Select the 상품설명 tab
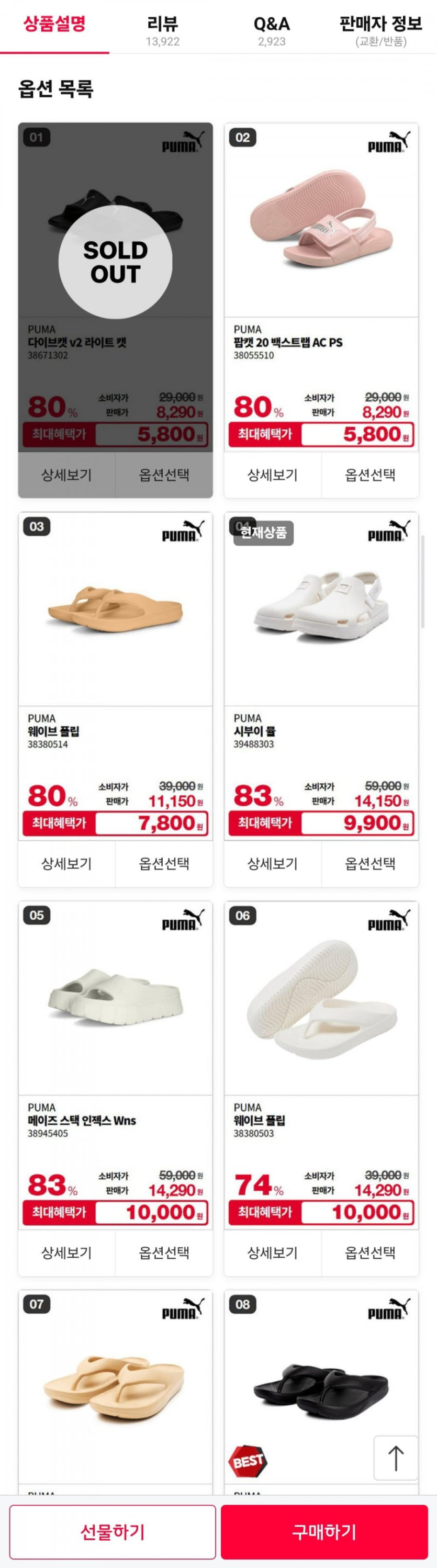This screenshot has height=1568, width=437. click(x=55, y=25)
